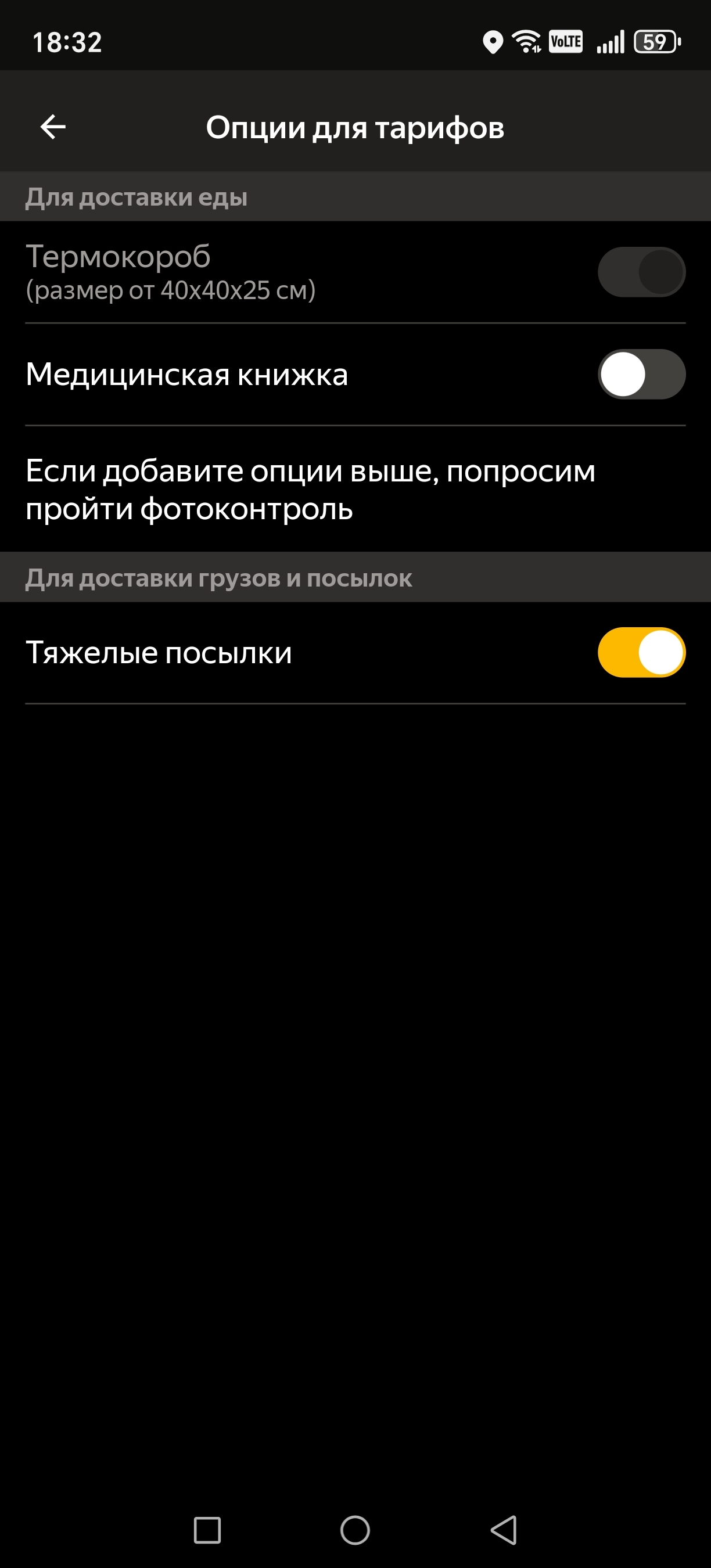Tap the system home button

tap(355, 1530)
